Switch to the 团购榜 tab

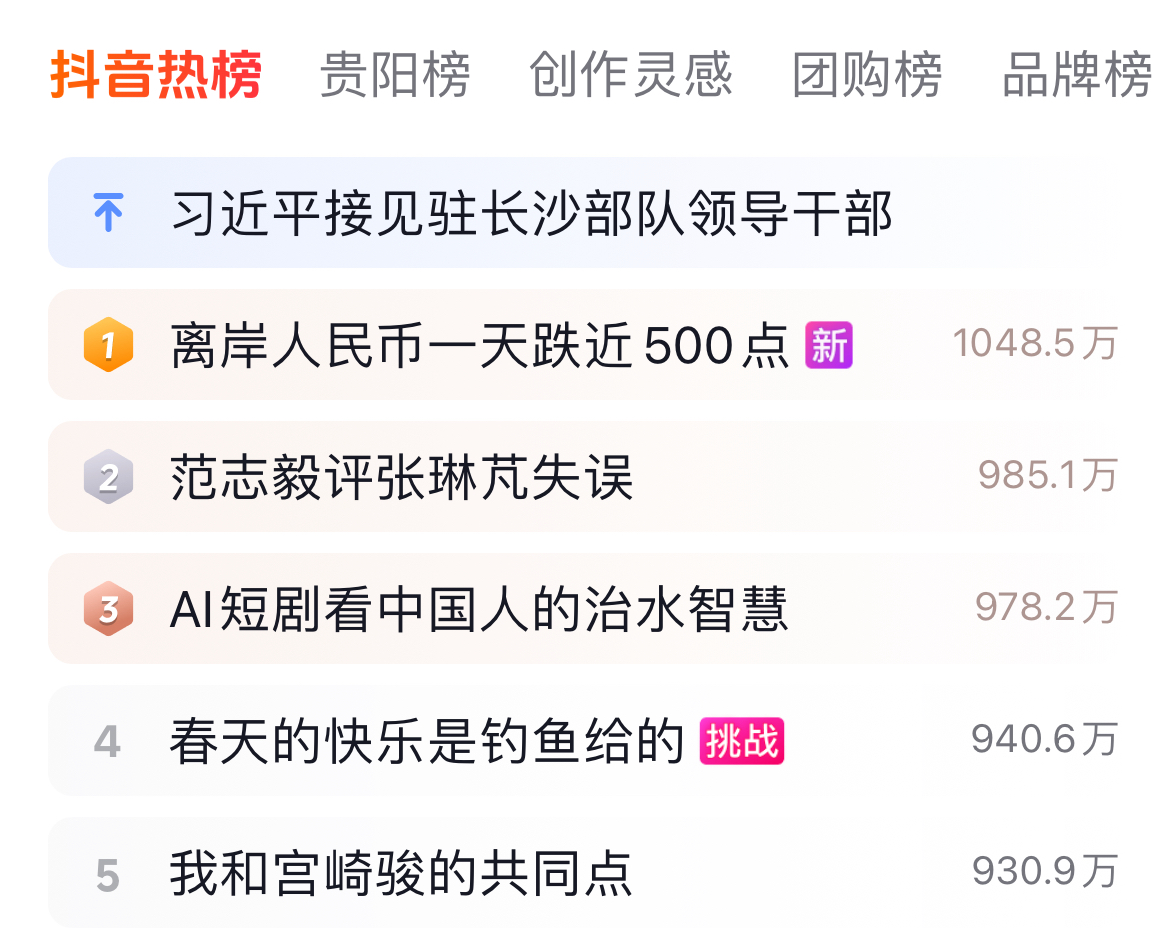[867, 75]
